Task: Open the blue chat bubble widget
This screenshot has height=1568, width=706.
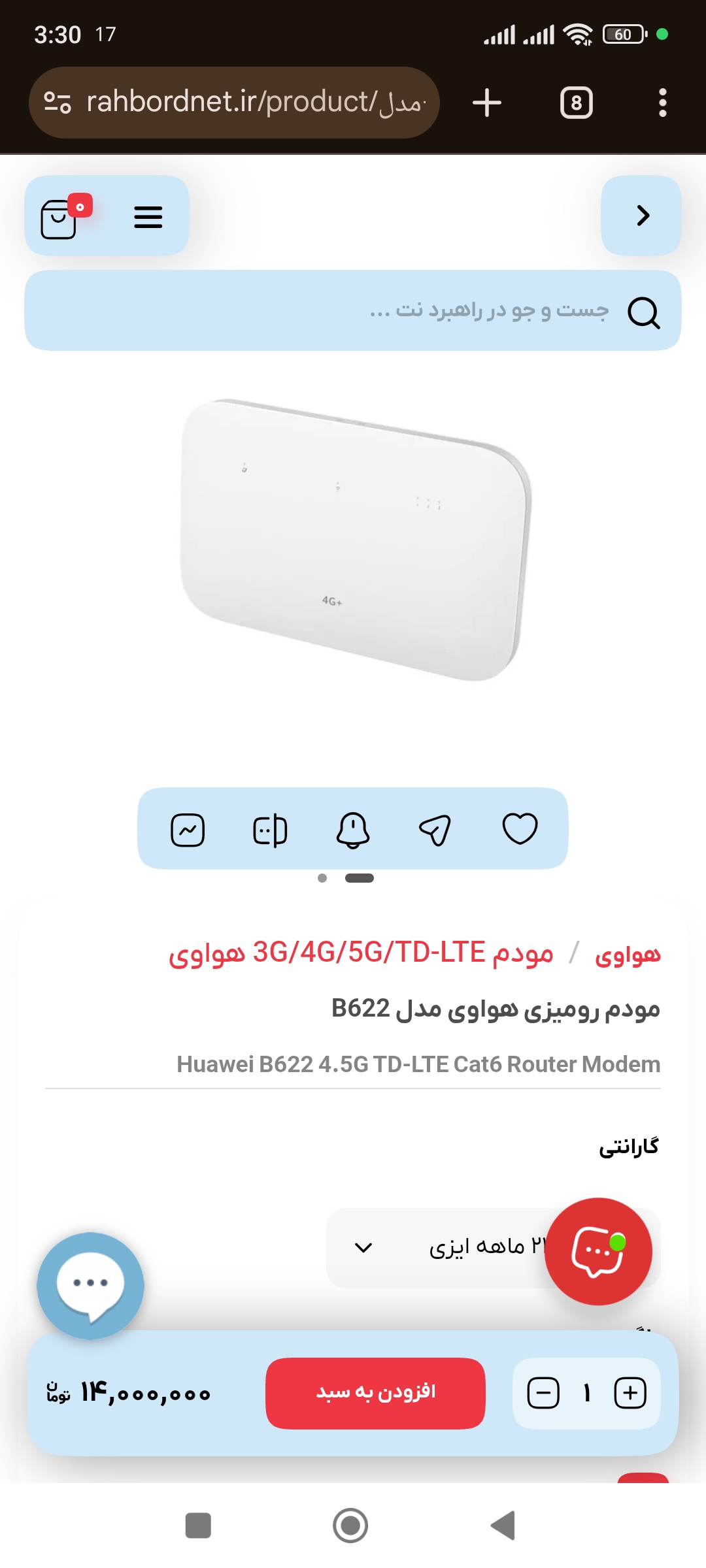Action: coord(90,1286)
